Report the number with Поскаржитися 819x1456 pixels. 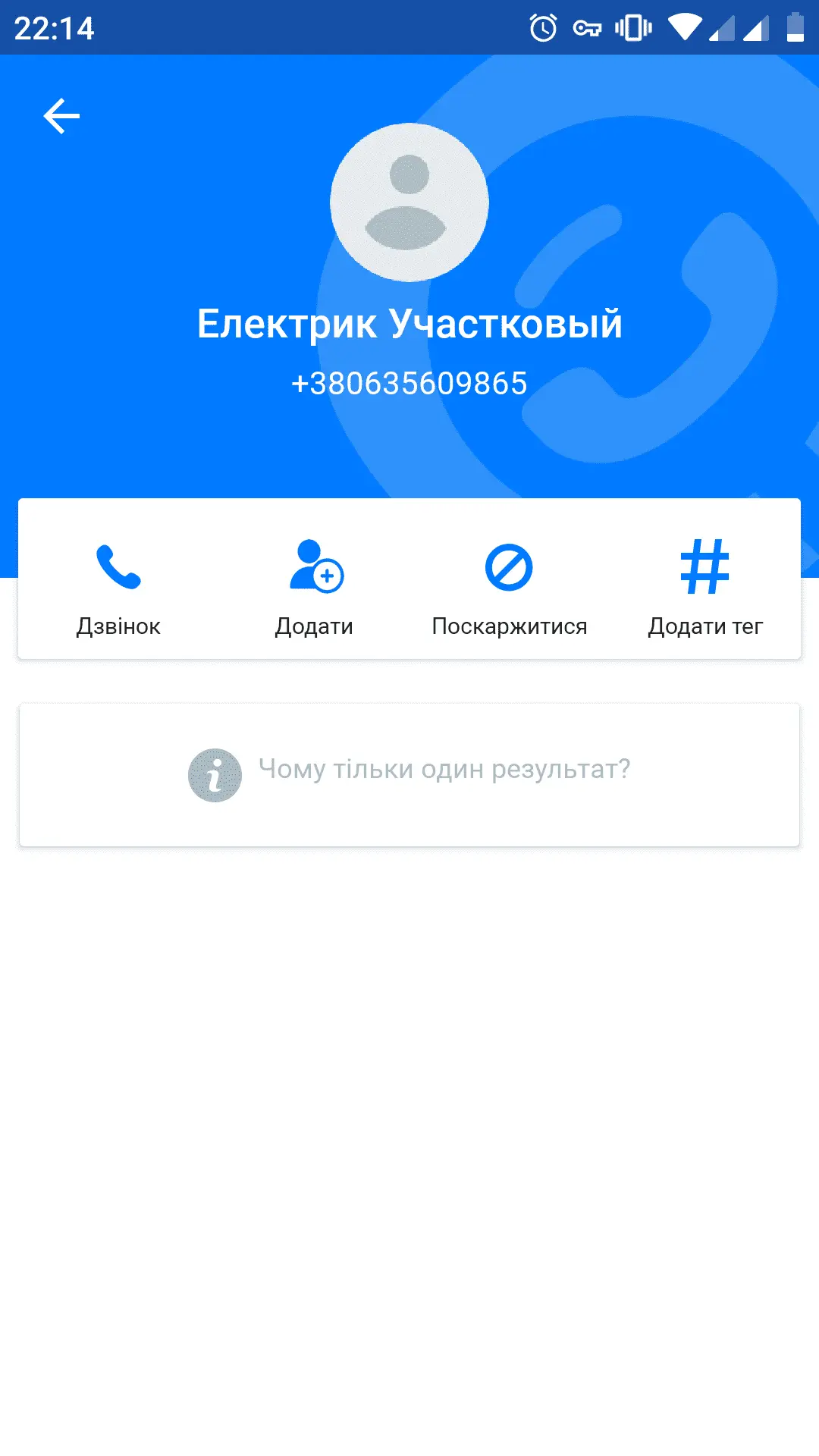coord(509,585)
